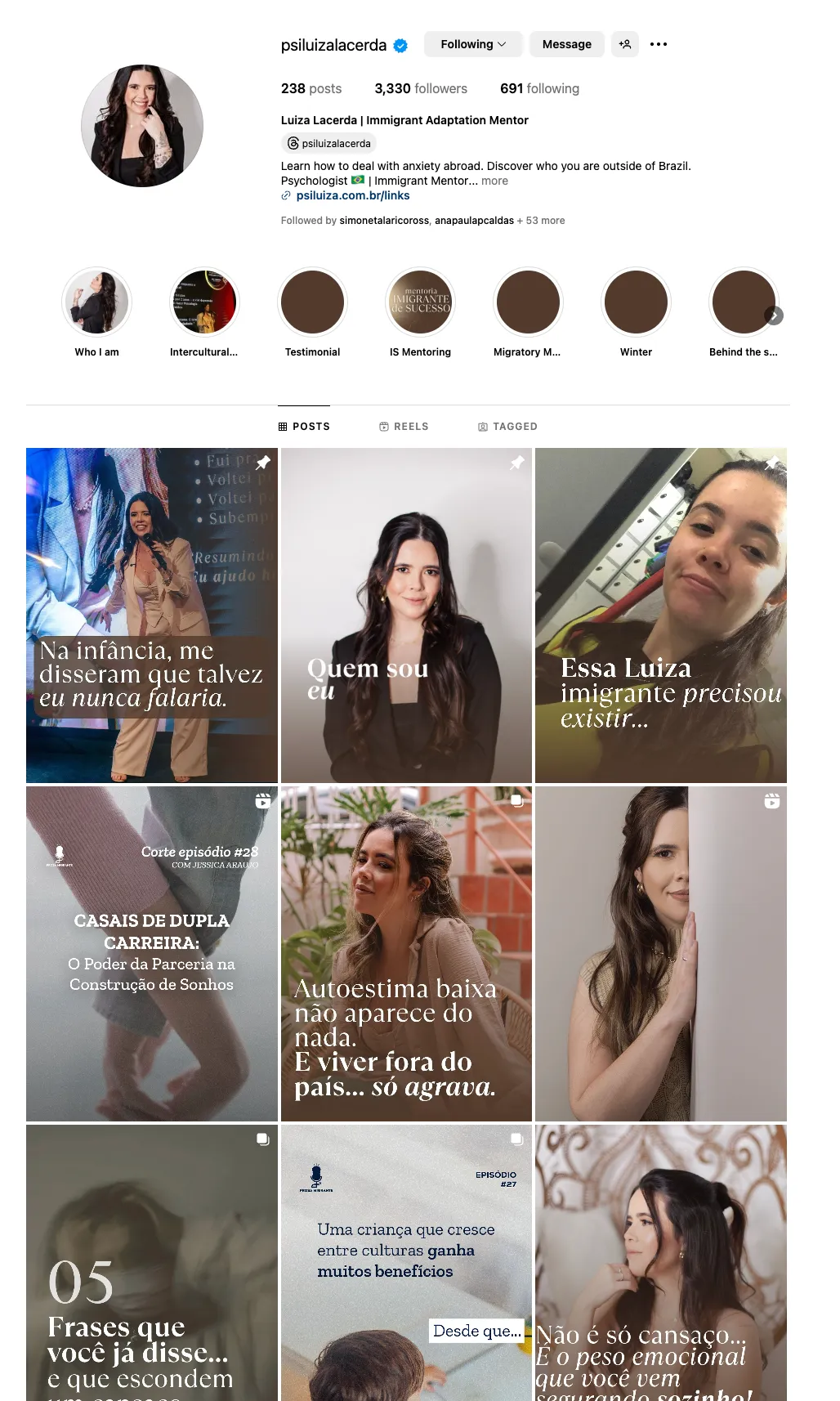Image resolution: width=840 pixels, height=1401 pixels.
Task: Expand the bio with more
Action: pos(494,181)
